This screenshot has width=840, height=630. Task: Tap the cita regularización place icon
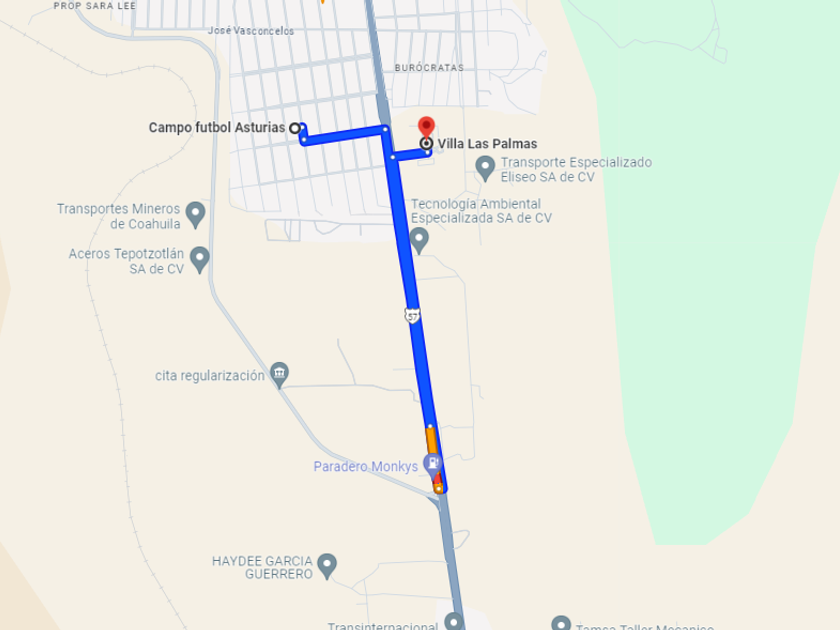279,374
